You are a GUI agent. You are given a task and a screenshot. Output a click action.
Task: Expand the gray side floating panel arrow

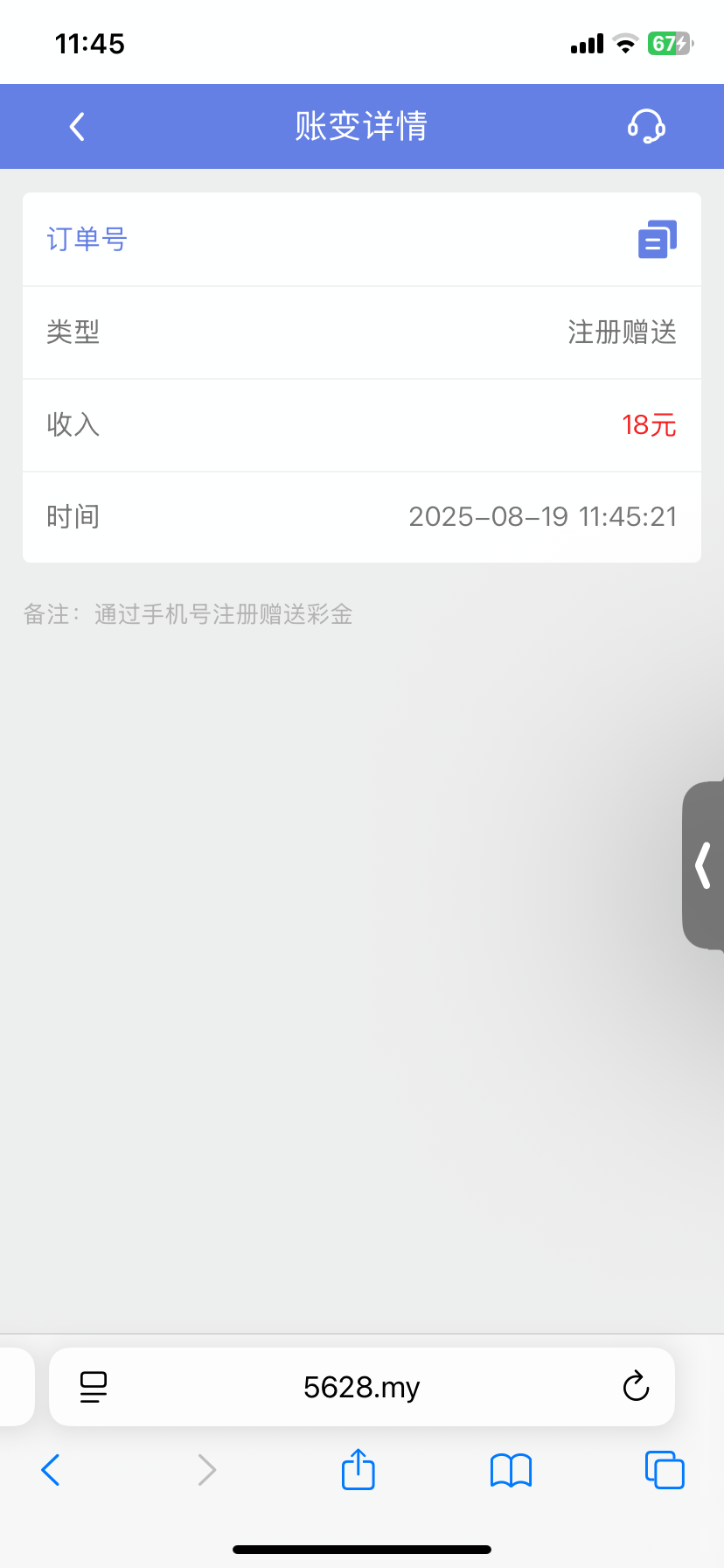(x=703, y=865)
